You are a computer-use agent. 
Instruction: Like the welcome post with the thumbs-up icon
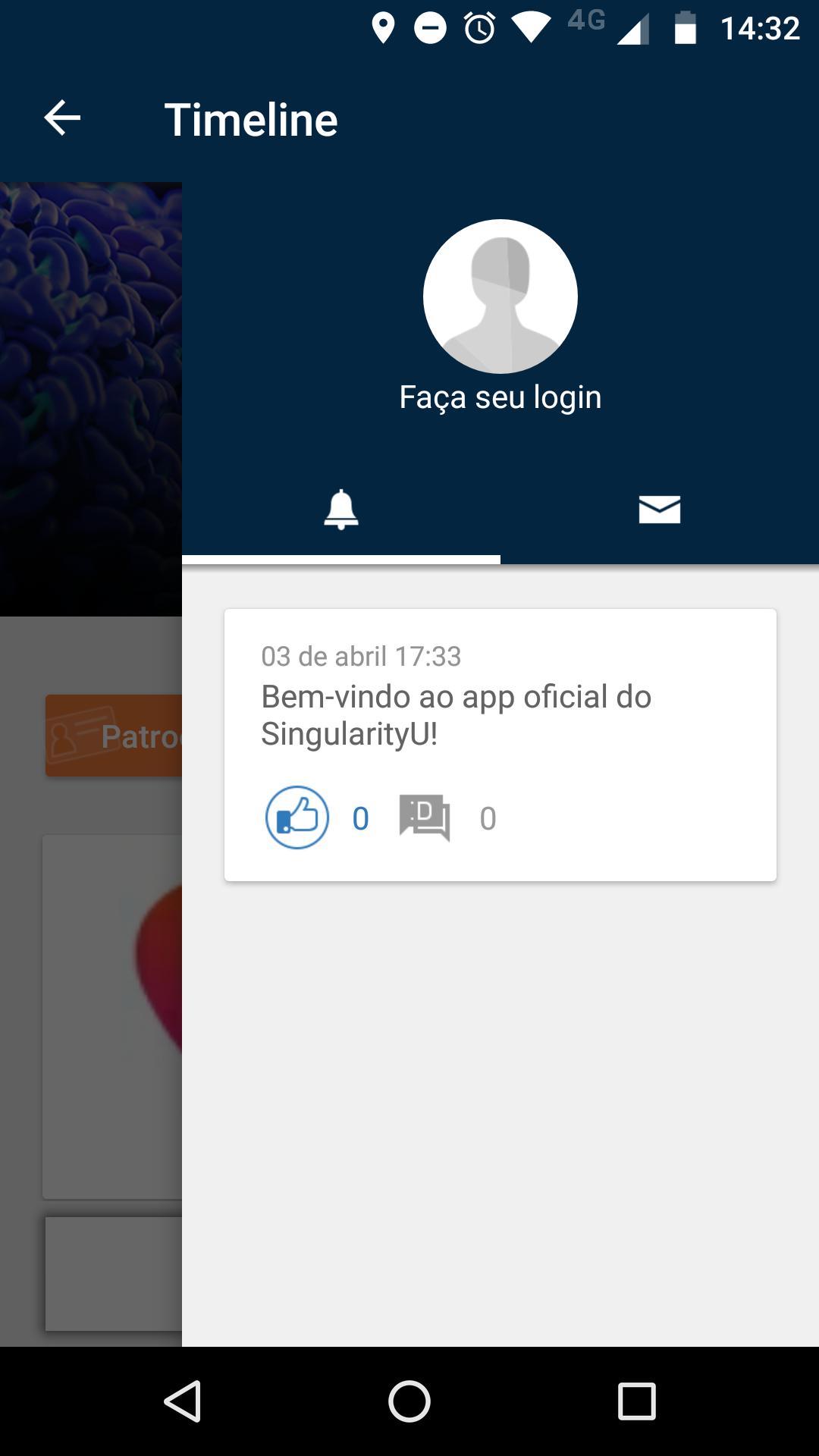click(x=297, y=818)
